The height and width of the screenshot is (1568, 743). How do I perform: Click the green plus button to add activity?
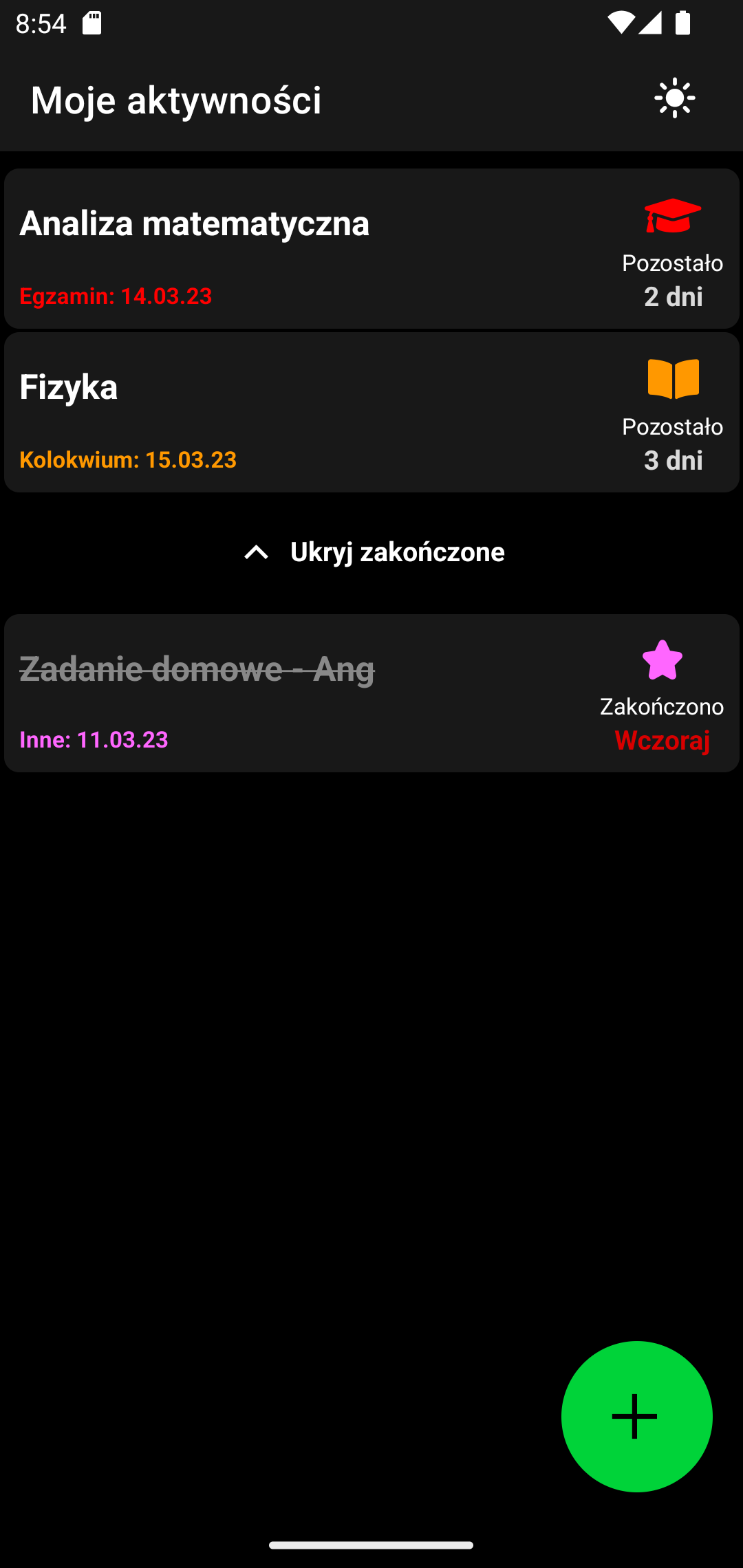(x=636, y=1417)
